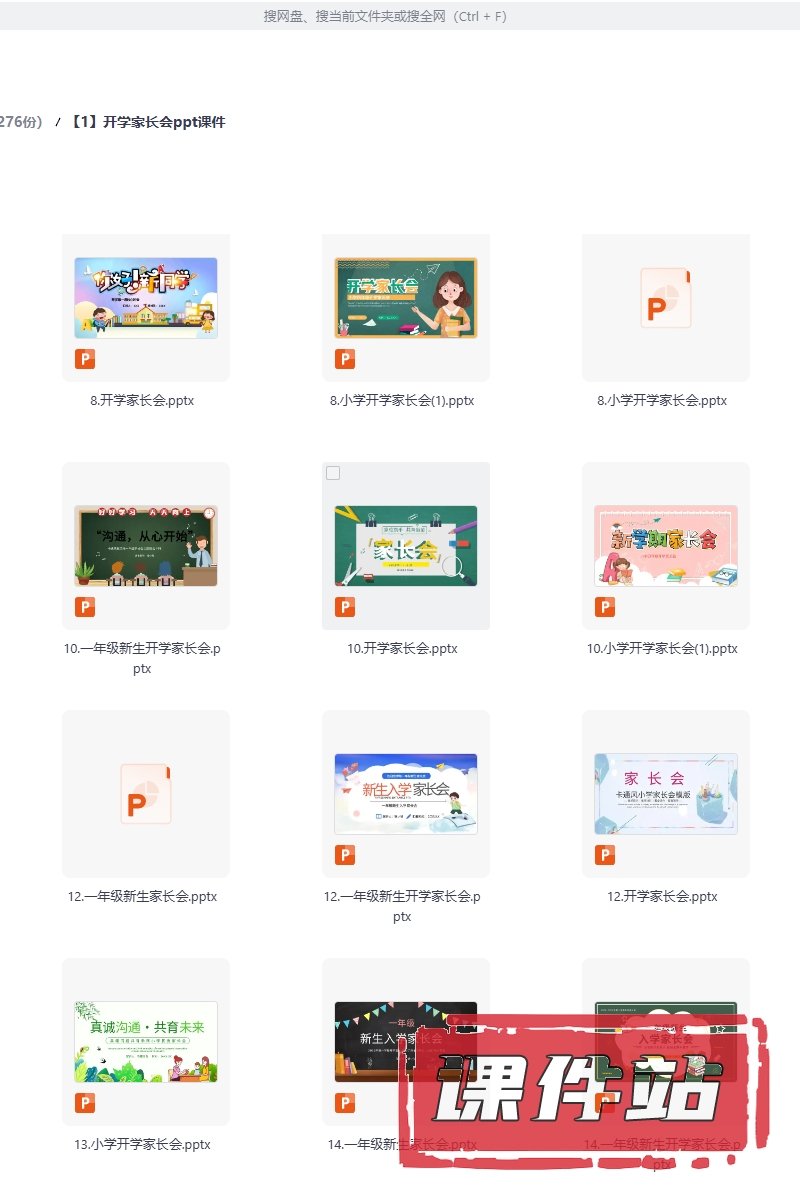Open file 12.一年级新生家长会.pptx
The width and height of the screenshot is (800, 1200).
point(146,794)
